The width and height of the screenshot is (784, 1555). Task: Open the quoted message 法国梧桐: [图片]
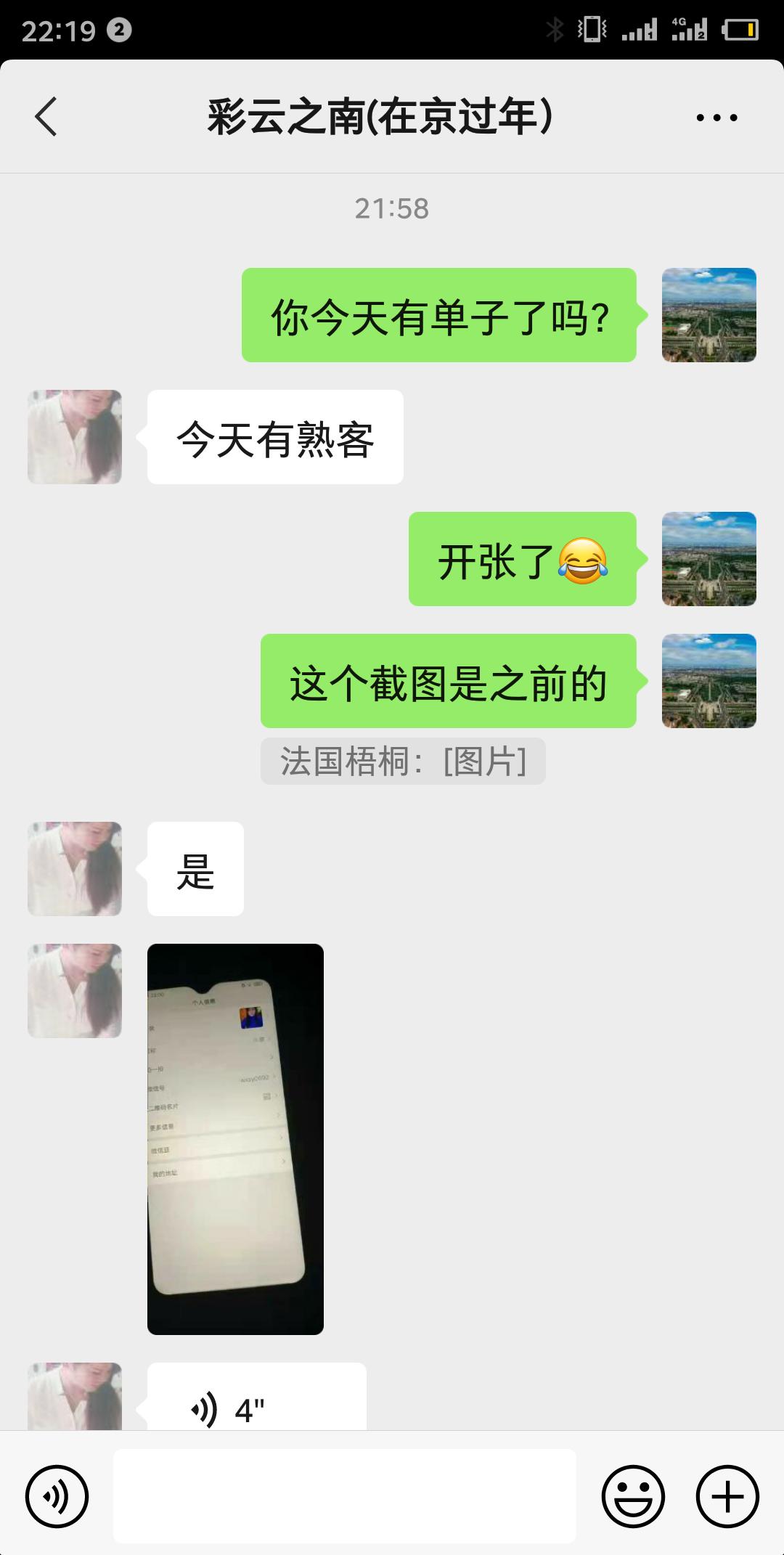(404, 761)
